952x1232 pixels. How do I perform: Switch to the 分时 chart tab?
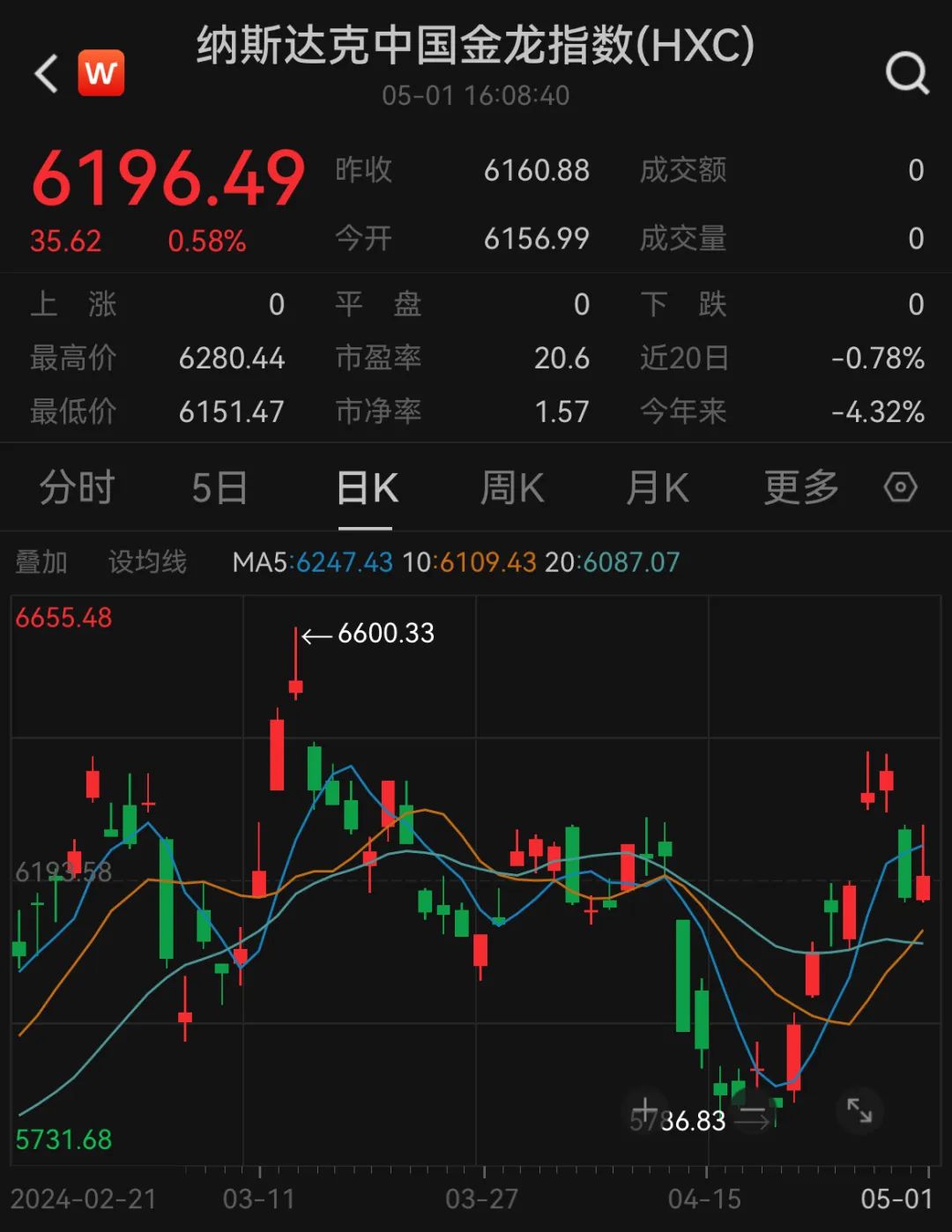[77, 487]
